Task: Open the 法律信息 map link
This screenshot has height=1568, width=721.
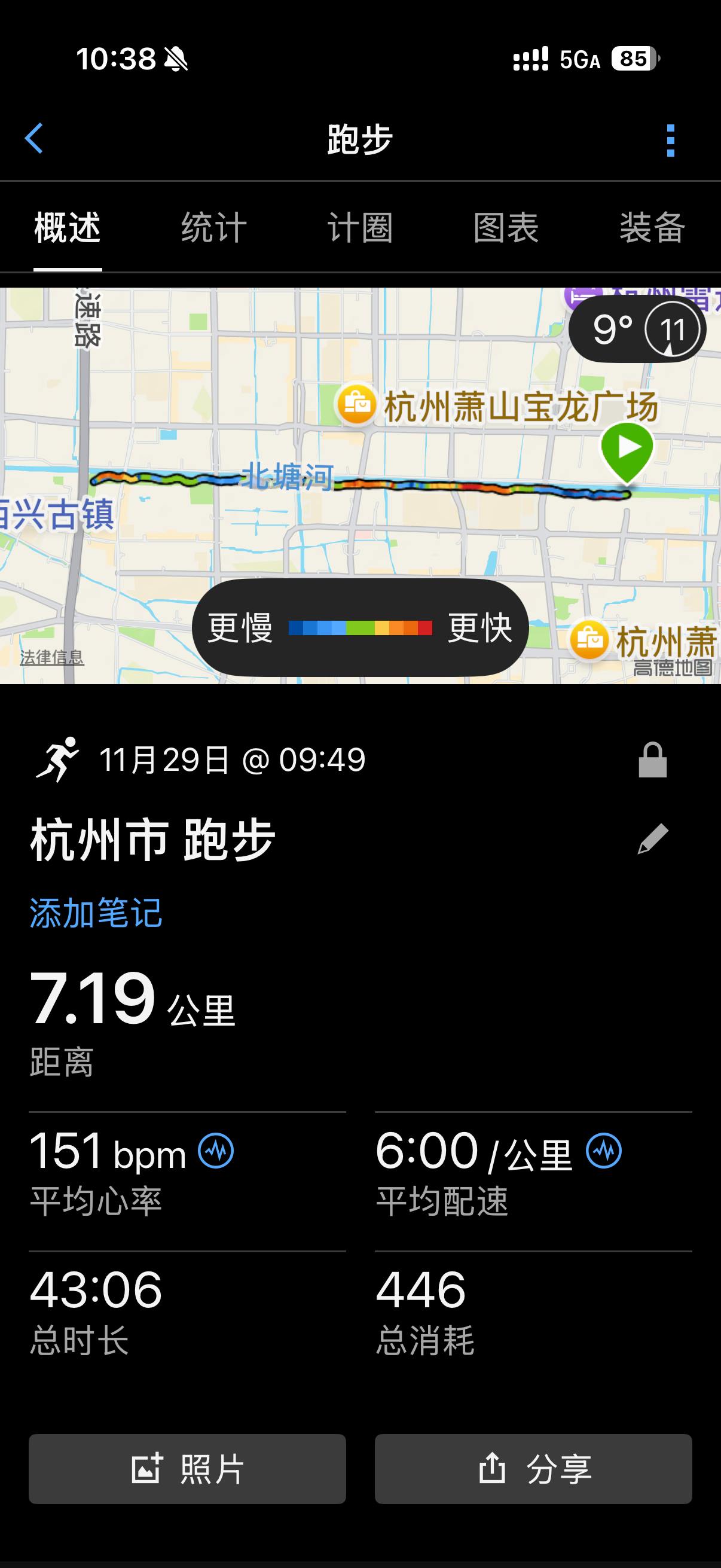Action: (52, 657)
